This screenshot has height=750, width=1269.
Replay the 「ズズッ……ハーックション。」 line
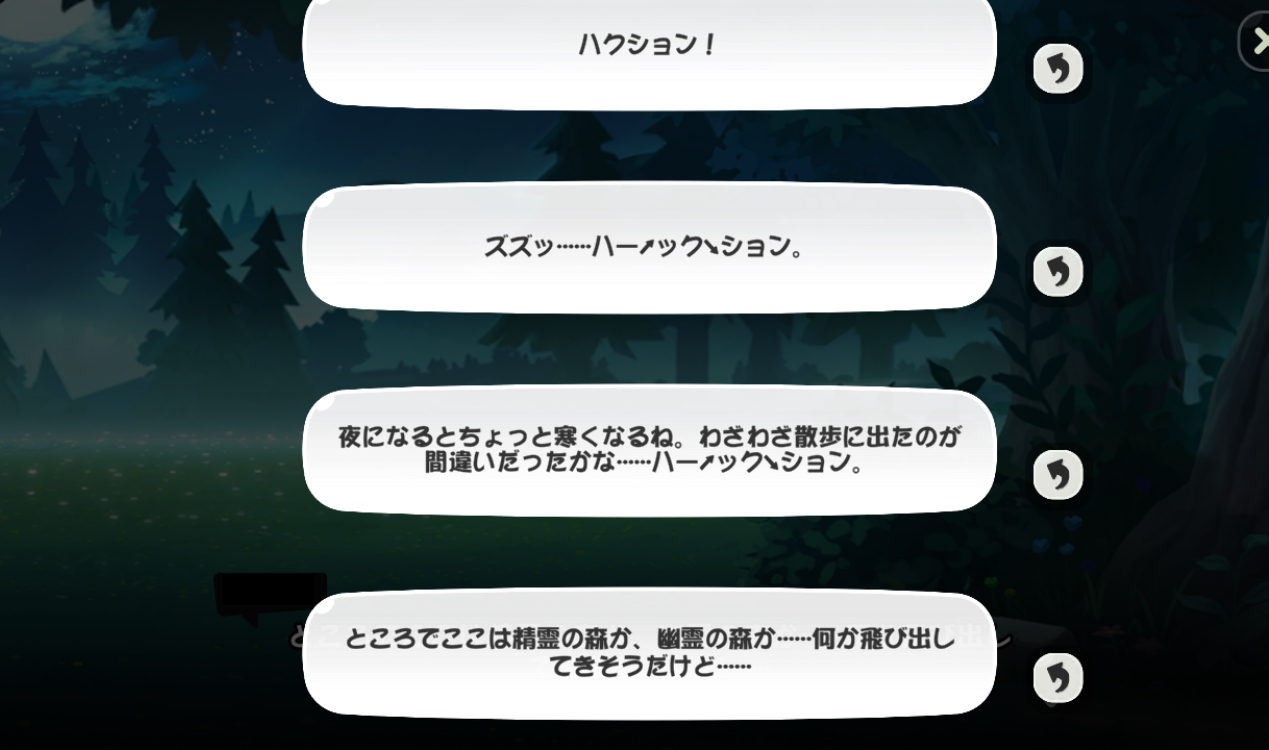1058,272
